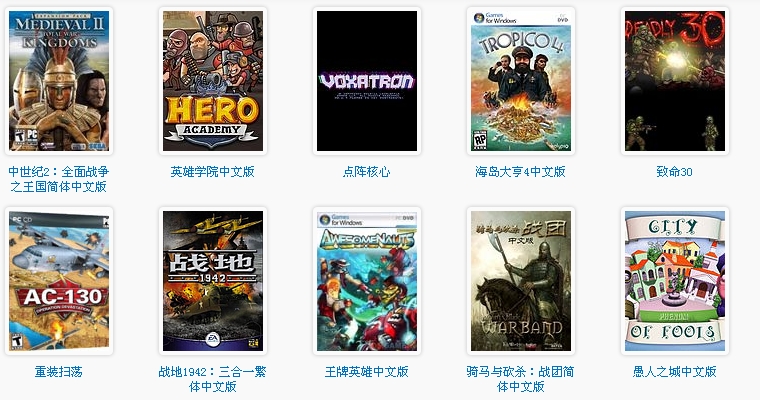Open the Hero Academy game cover
This screenshot has width=760, height=400.
coord(213,81)
